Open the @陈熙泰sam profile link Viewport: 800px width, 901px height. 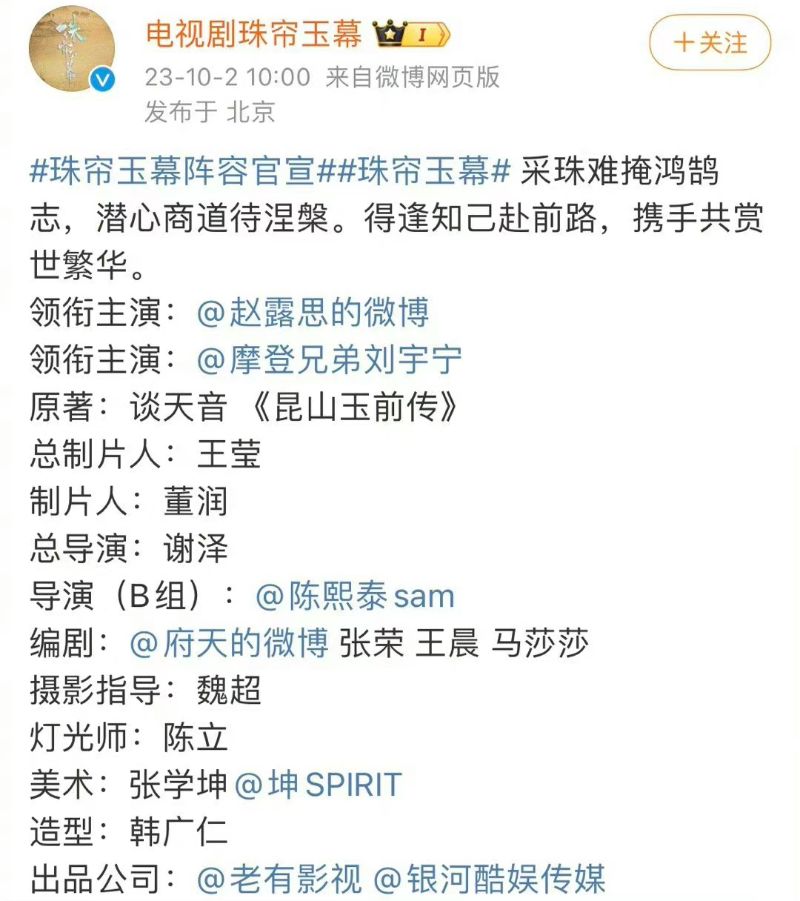(x=355, y=596)
